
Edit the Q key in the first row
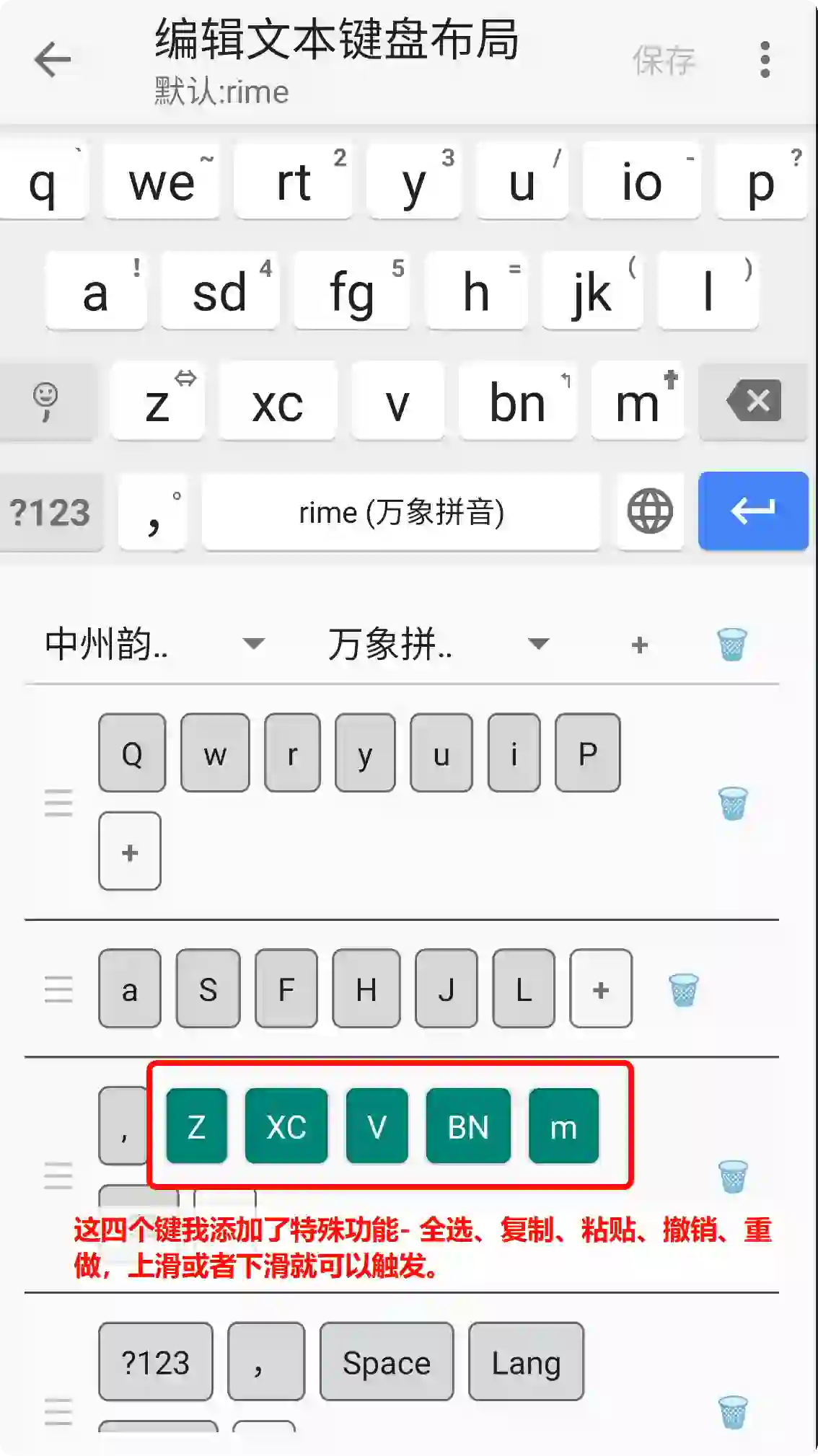pyautogui.click(x=132, y=754)
